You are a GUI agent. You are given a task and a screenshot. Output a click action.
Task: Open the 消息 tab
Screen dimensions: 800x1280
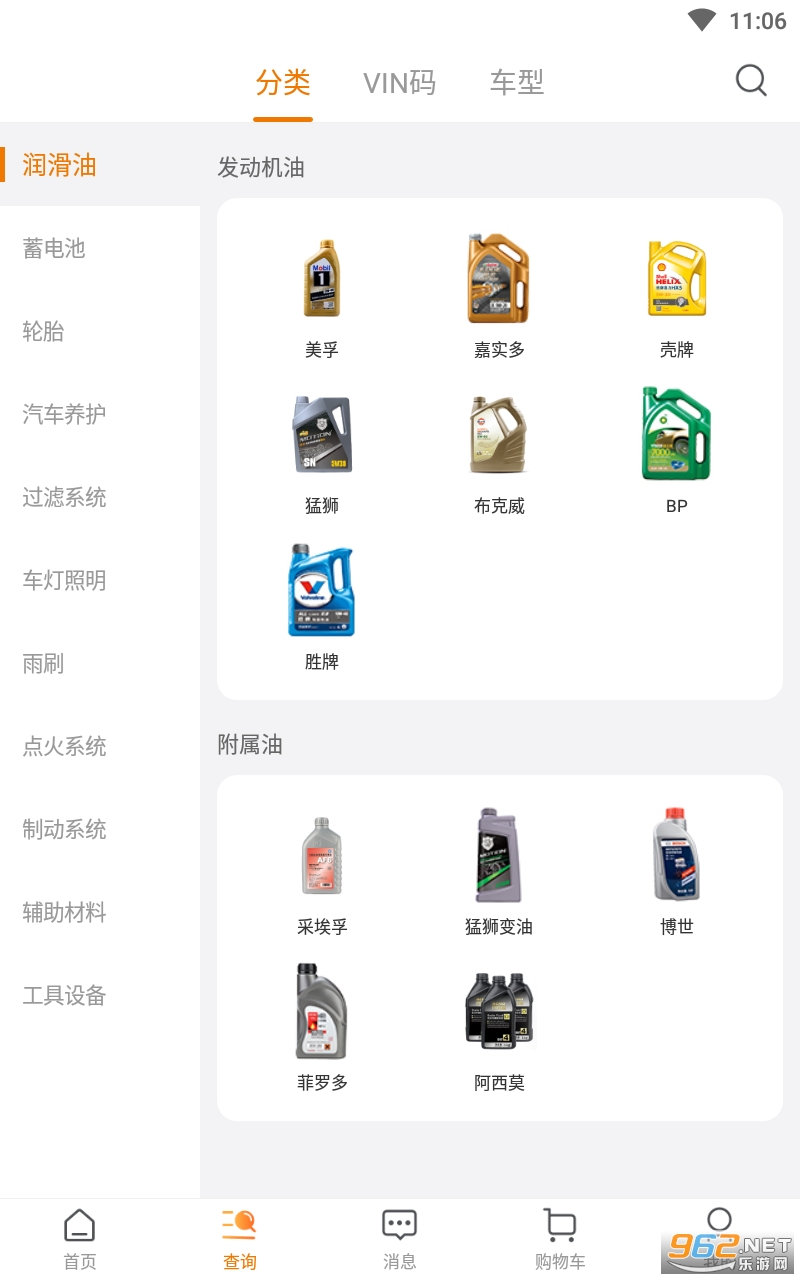(400, 1238)
